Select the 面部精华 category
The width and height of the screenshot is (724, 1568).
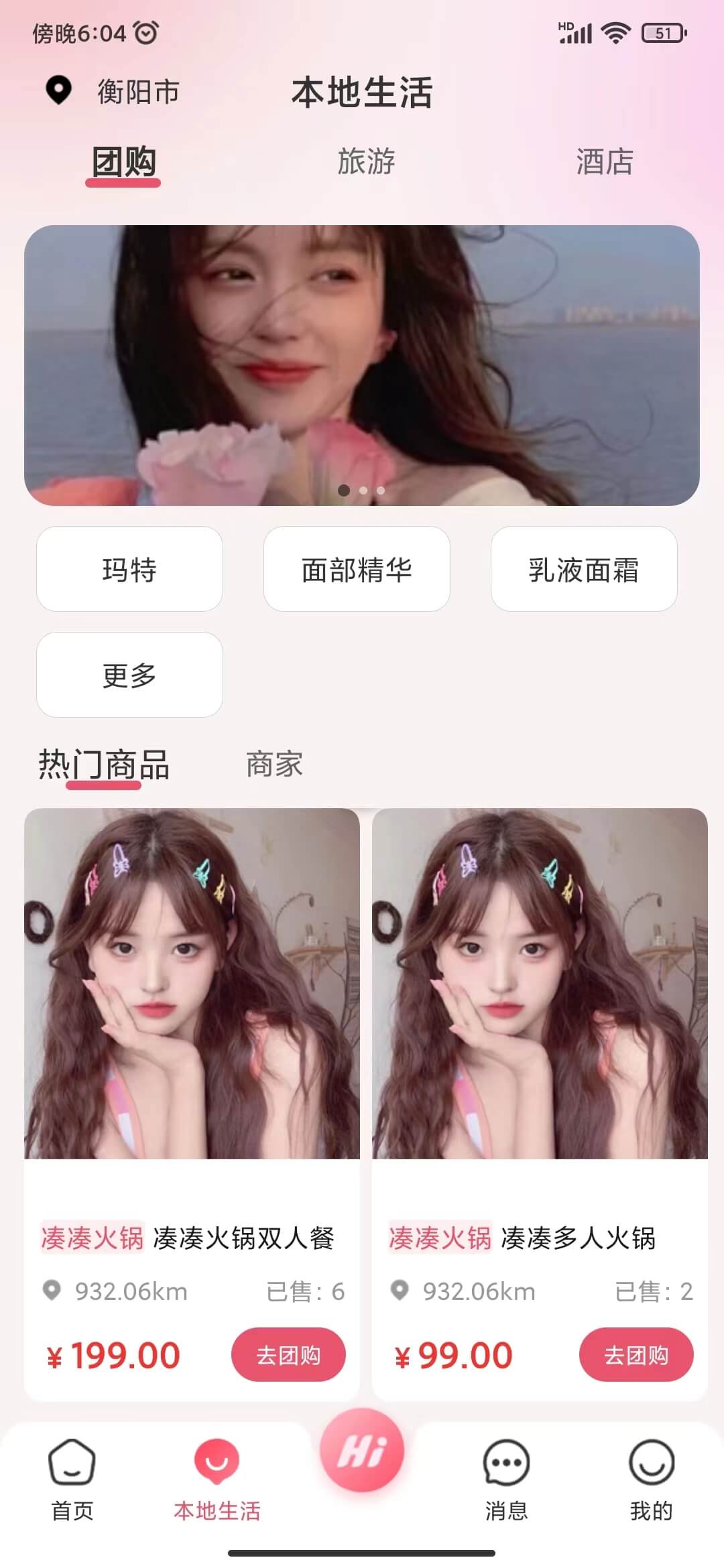(x=357, y=569)
